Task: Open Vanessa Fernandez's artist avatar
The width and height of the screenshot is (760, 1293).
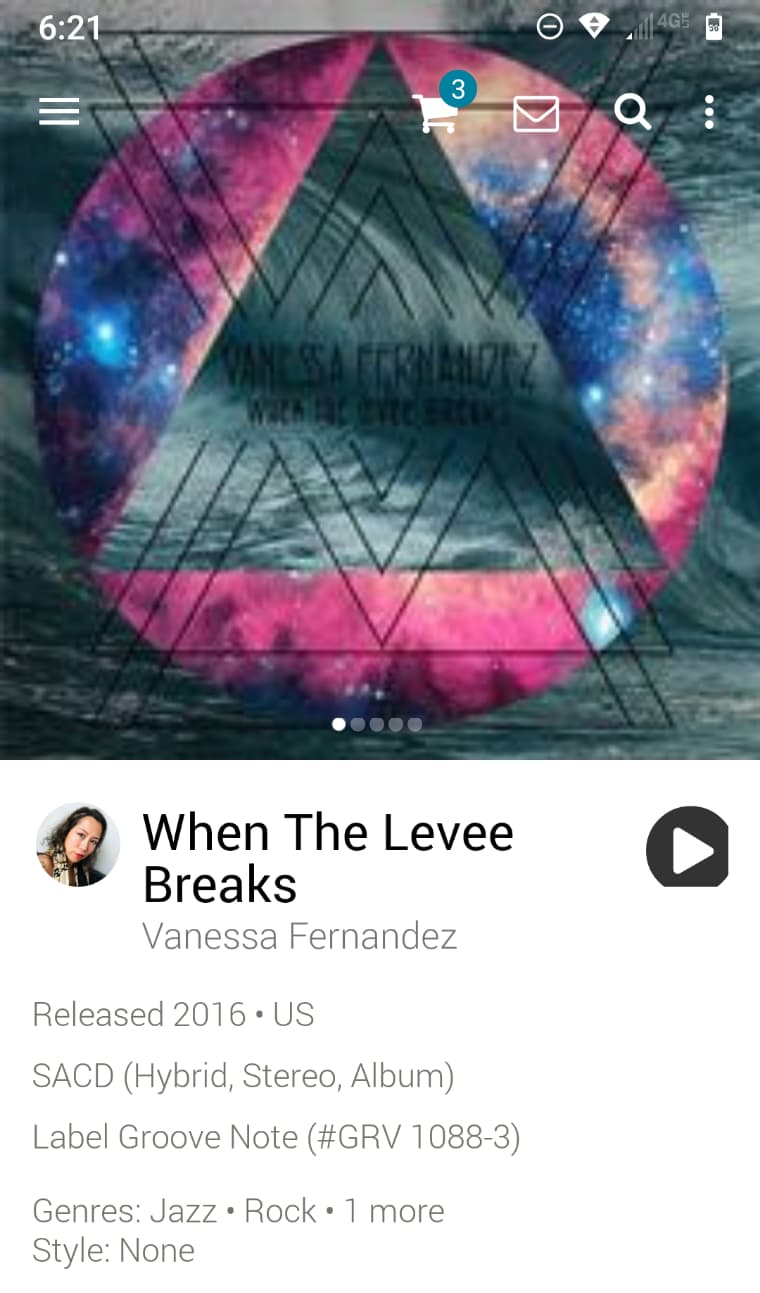Action: [78, 844]
